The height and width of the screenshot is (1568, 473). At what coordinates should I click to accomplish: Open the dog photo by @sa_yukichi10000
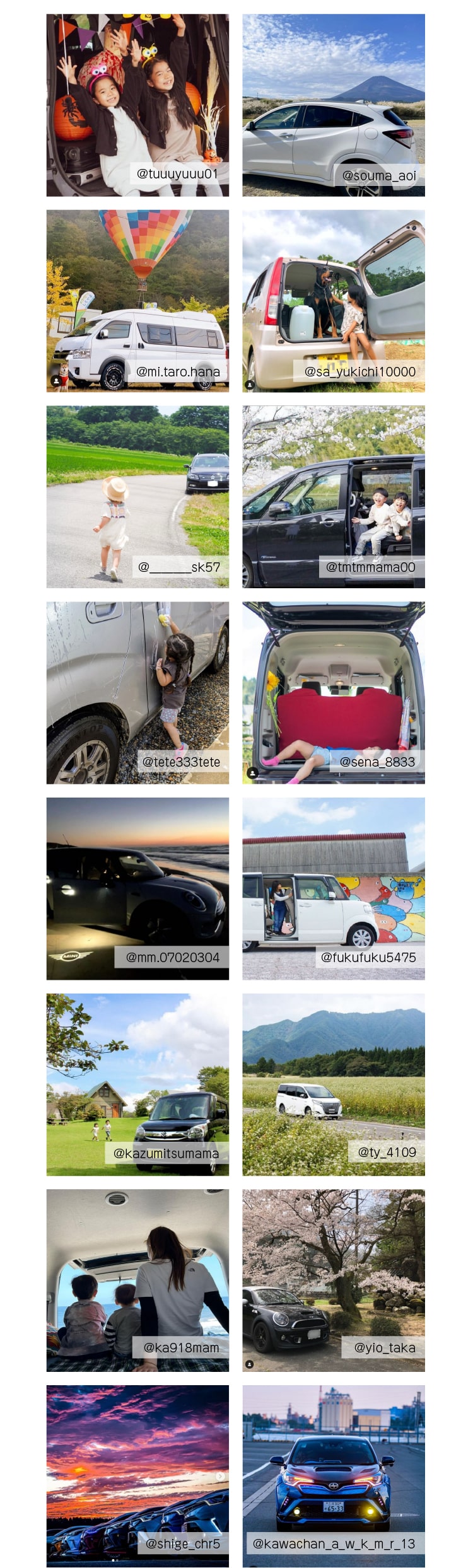tap(333, 301)
